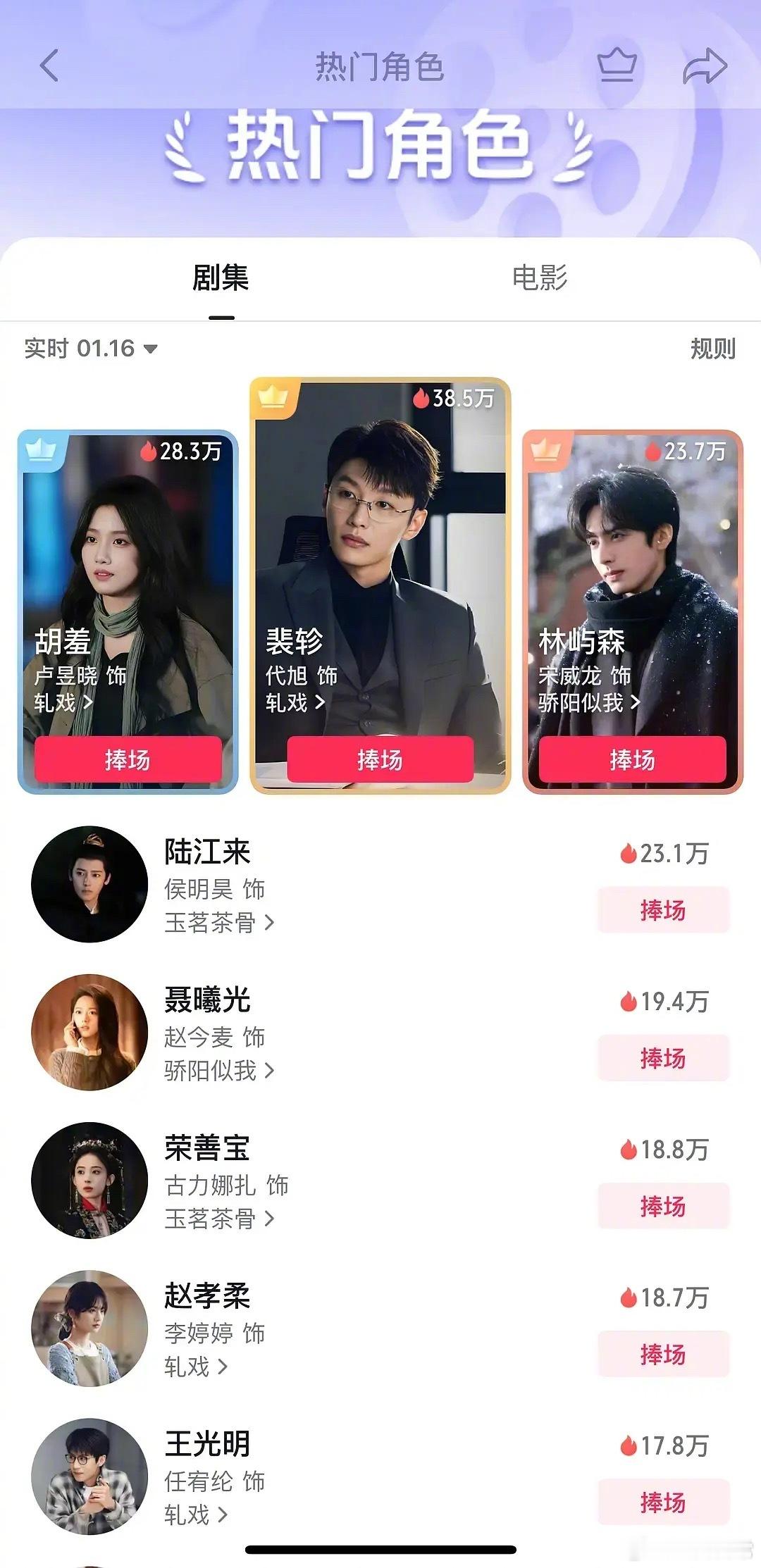
Task: Switch to the 电影 tab
Action: pyautogui.click(x=540, y=279)
